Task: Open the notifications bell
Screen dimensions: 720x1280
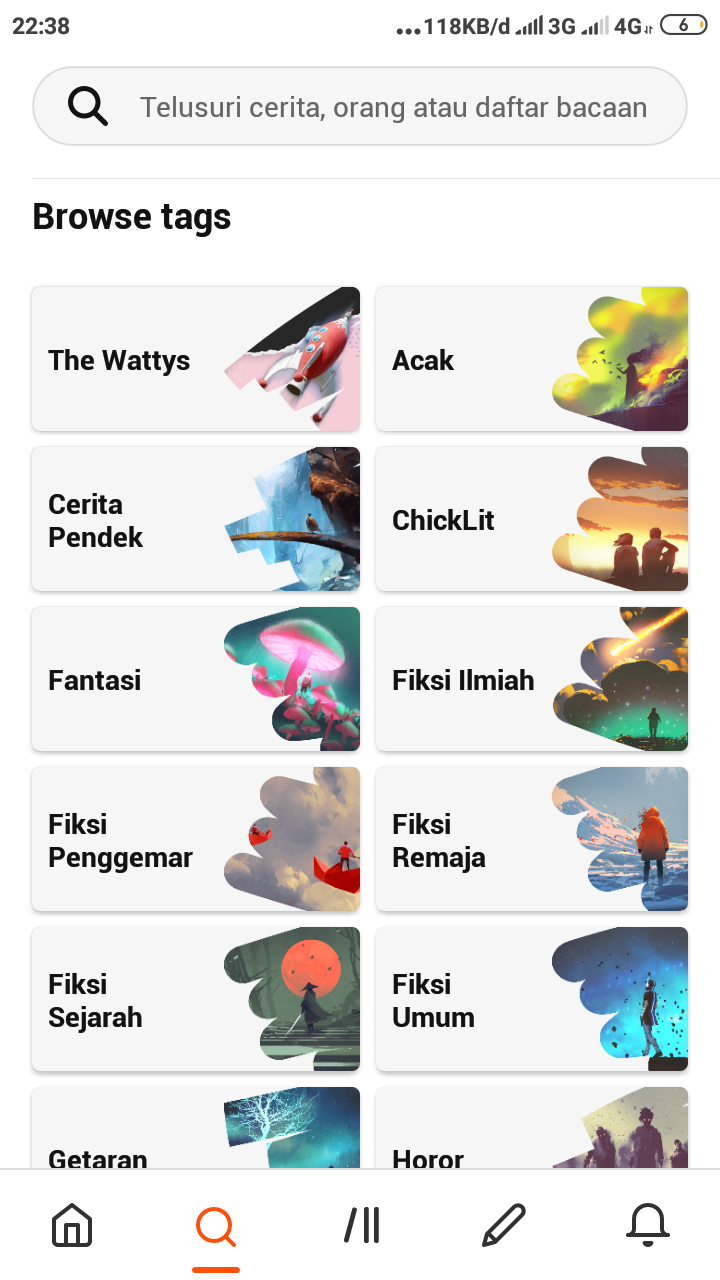Action: coord(647,1225)
